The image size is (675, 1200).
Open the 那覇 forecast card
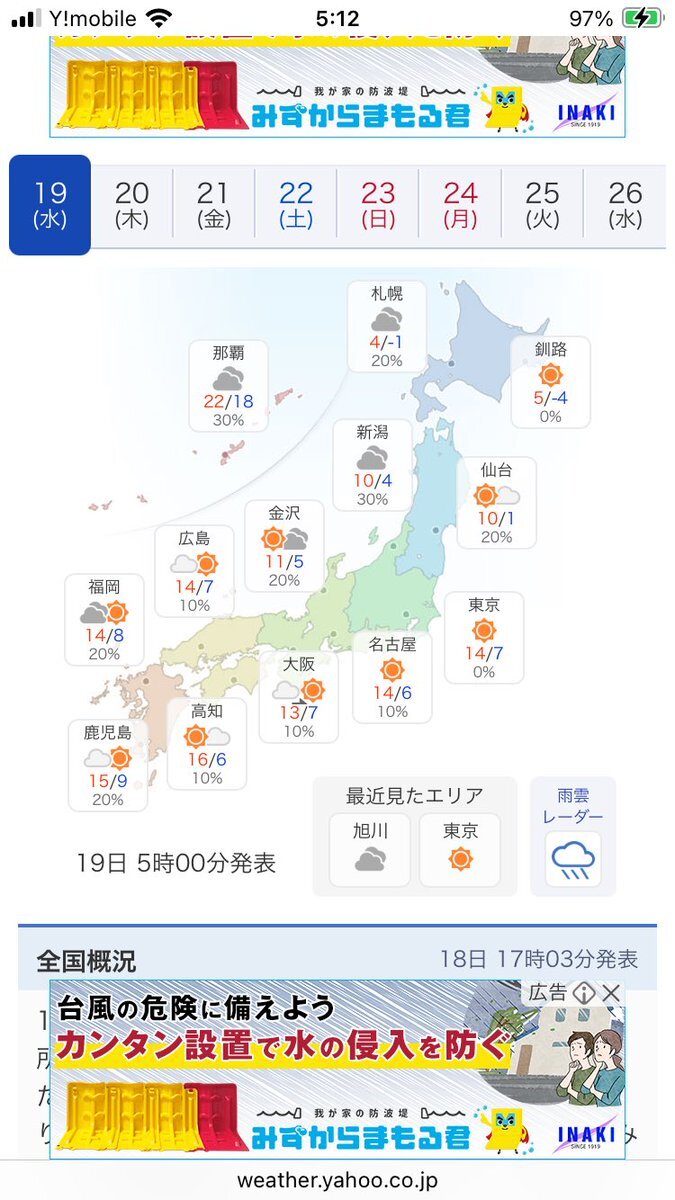click(x=228, y=385)
